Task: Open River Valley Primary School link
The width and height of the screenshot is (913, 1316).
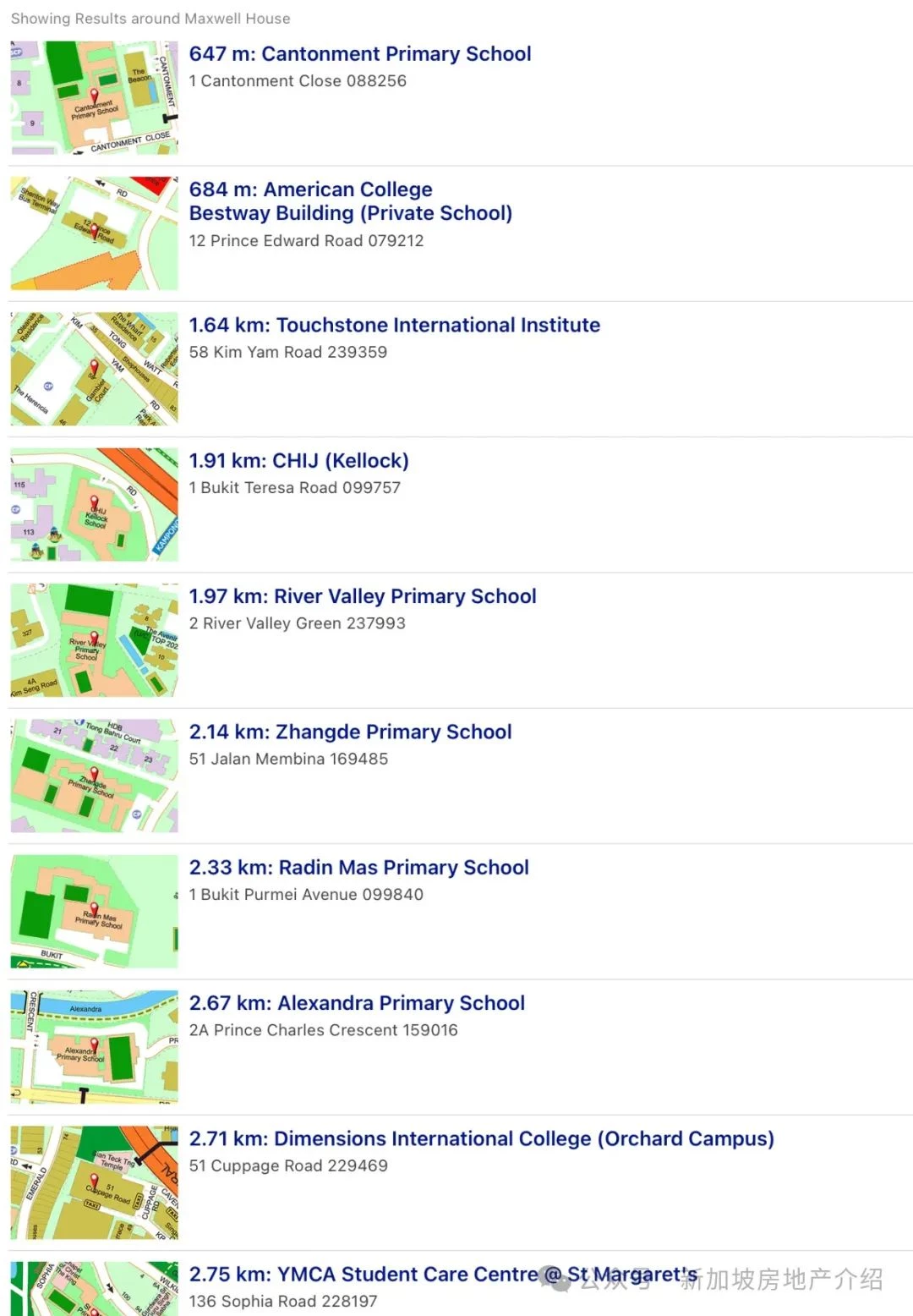Action: (362, 596)
